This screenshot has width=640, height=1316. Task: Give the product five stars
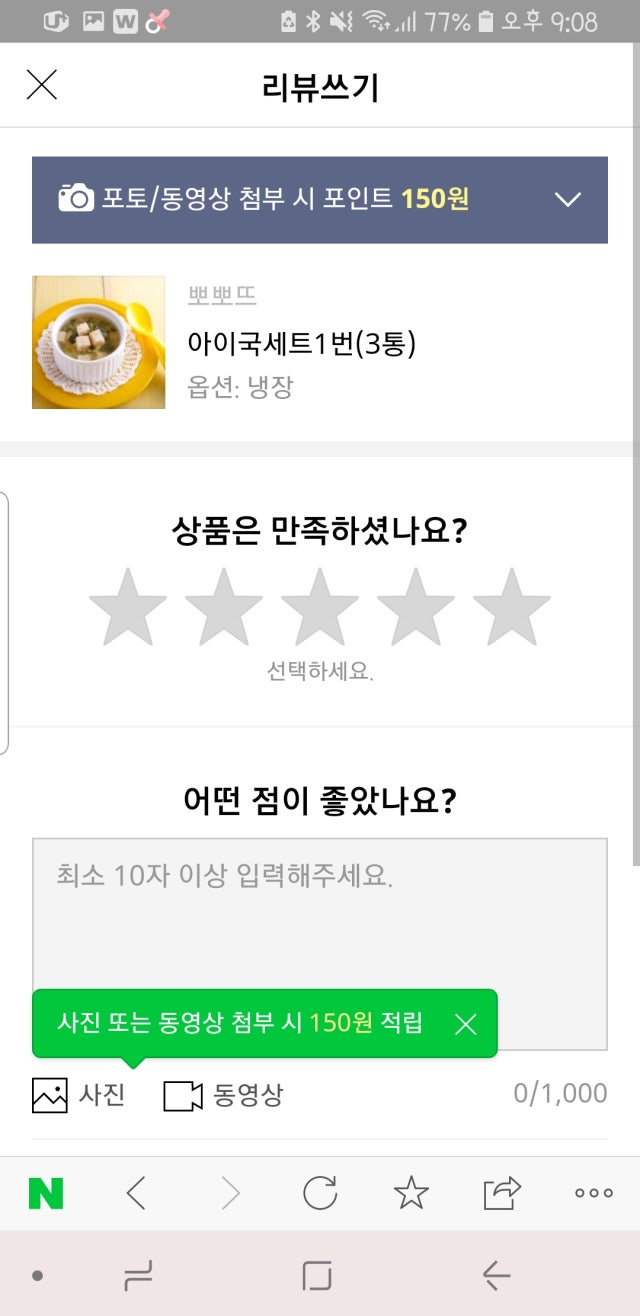point(511,607)
